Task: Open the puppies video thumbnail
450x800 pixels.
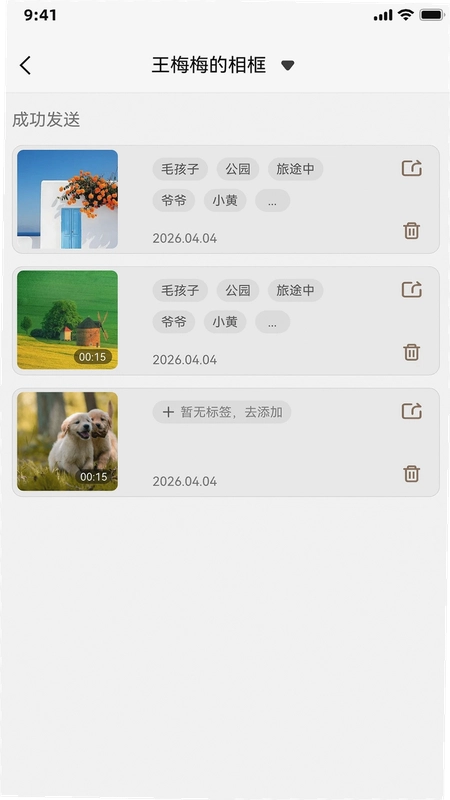Action: coord(67,441)
